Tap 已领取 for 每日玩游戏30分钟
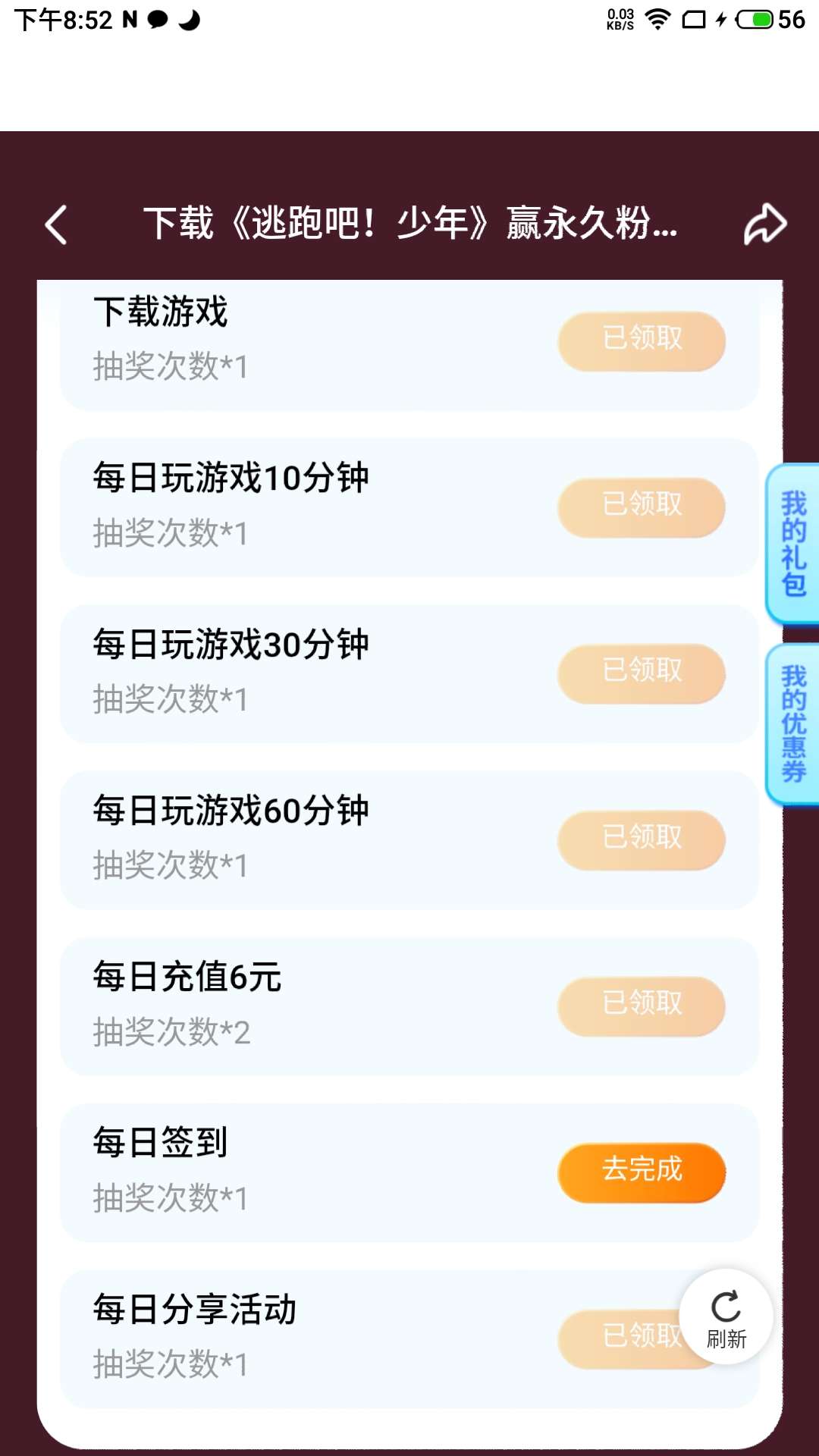 click(x=642, y=673)
